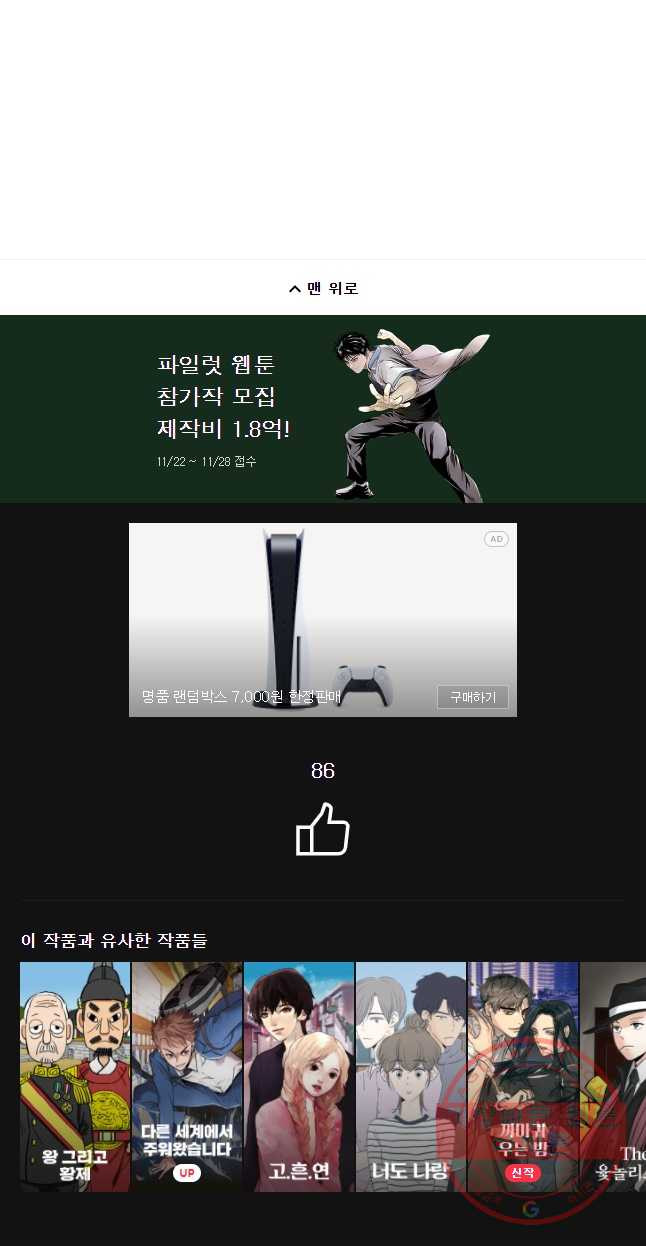
Task: Open the 파일럿 웹툰 참가작 모집 banner
Action: tap(323, 409)
